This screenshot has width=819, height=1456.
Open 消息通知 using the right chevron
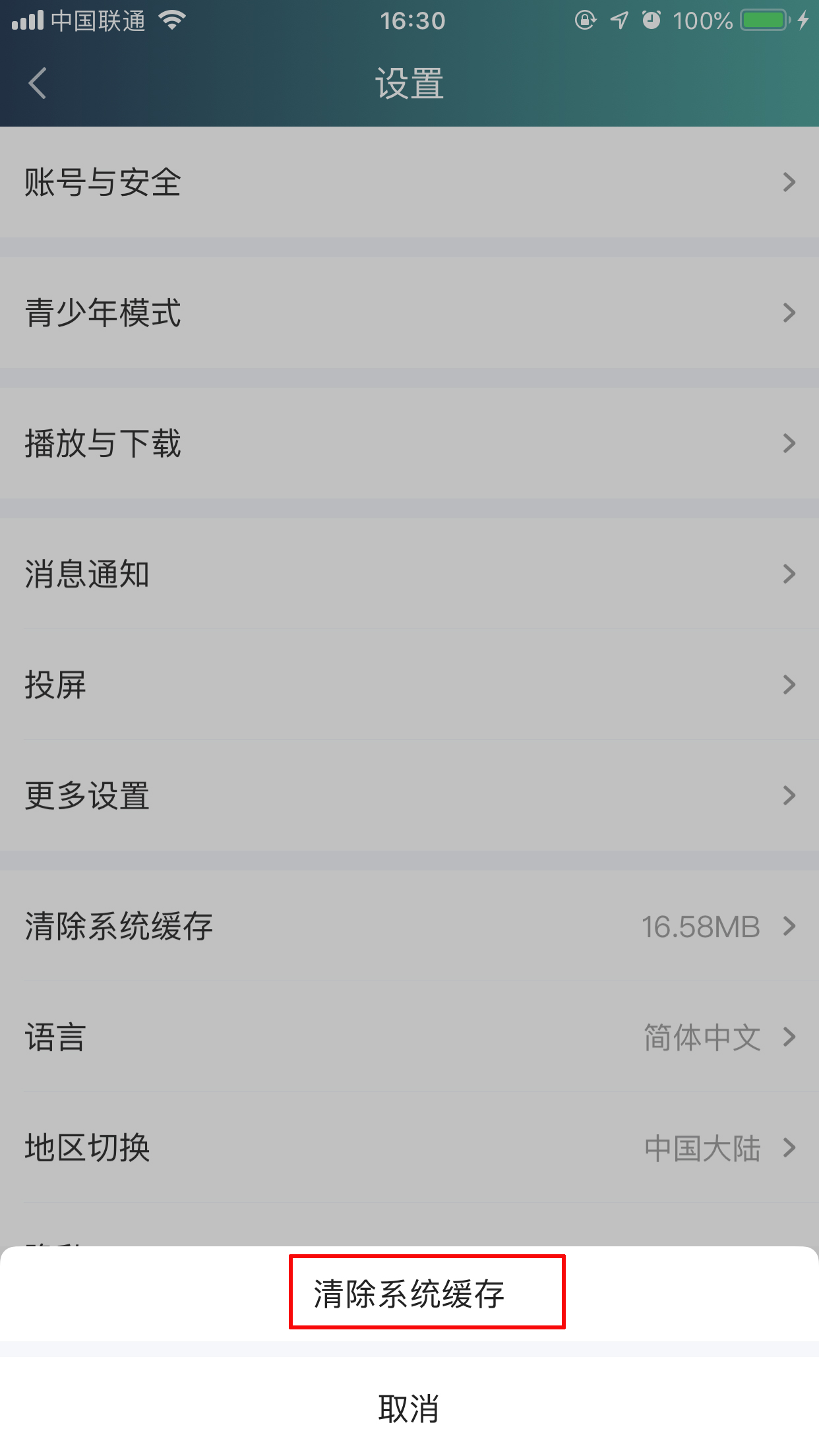coord(789,575)
